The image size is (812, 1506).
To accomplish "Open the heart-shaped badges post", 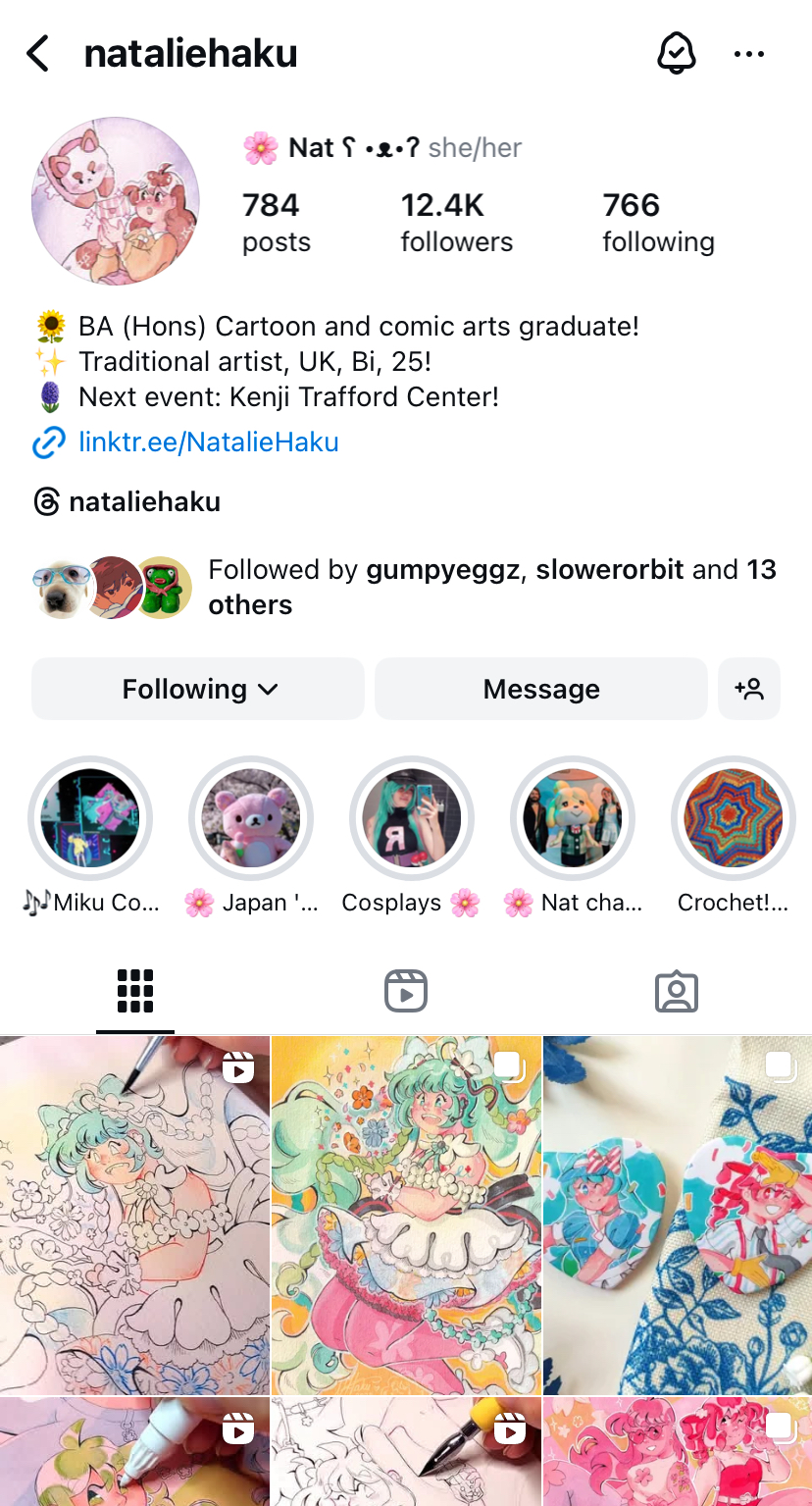I will [678, 1215].
